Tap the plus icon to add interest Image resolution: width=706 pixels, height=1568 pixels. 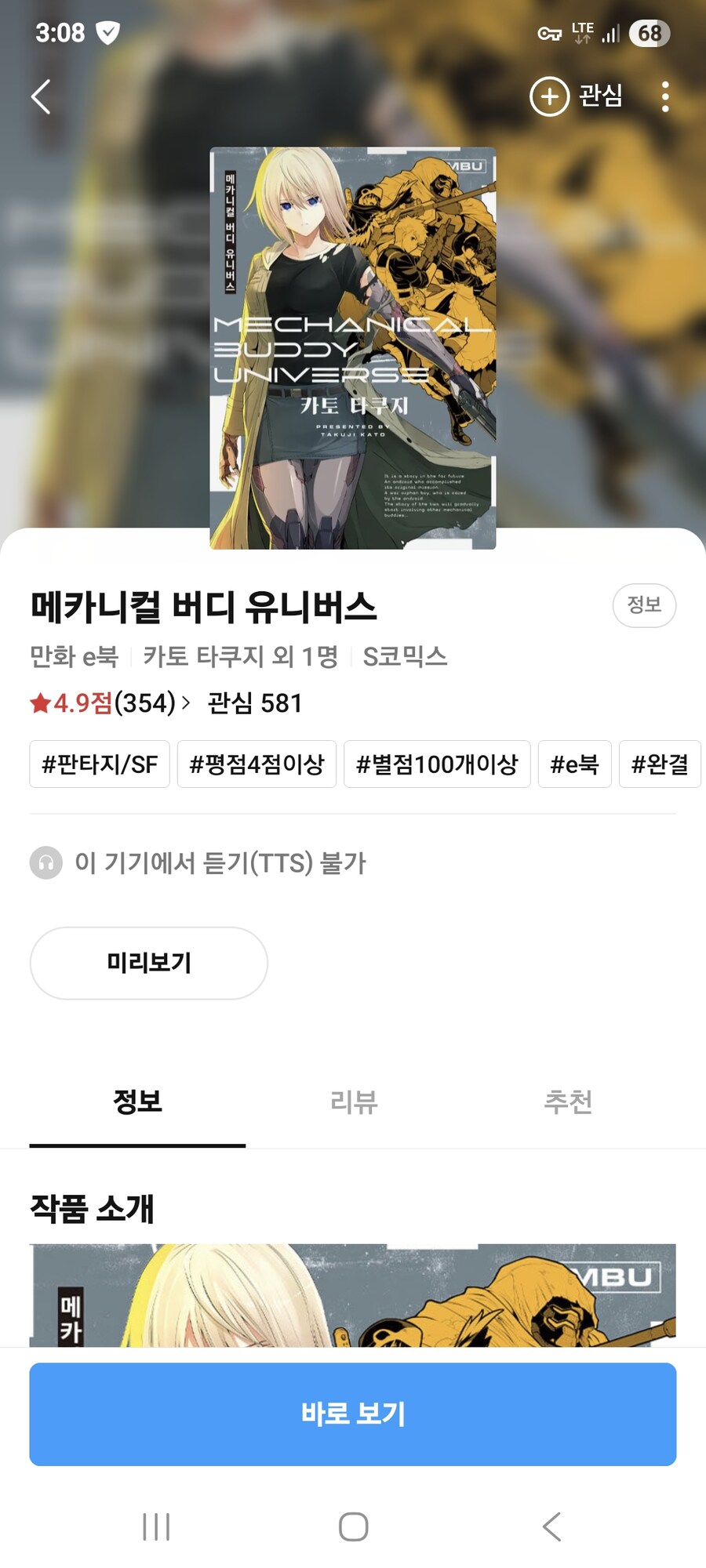pos(550,97)
